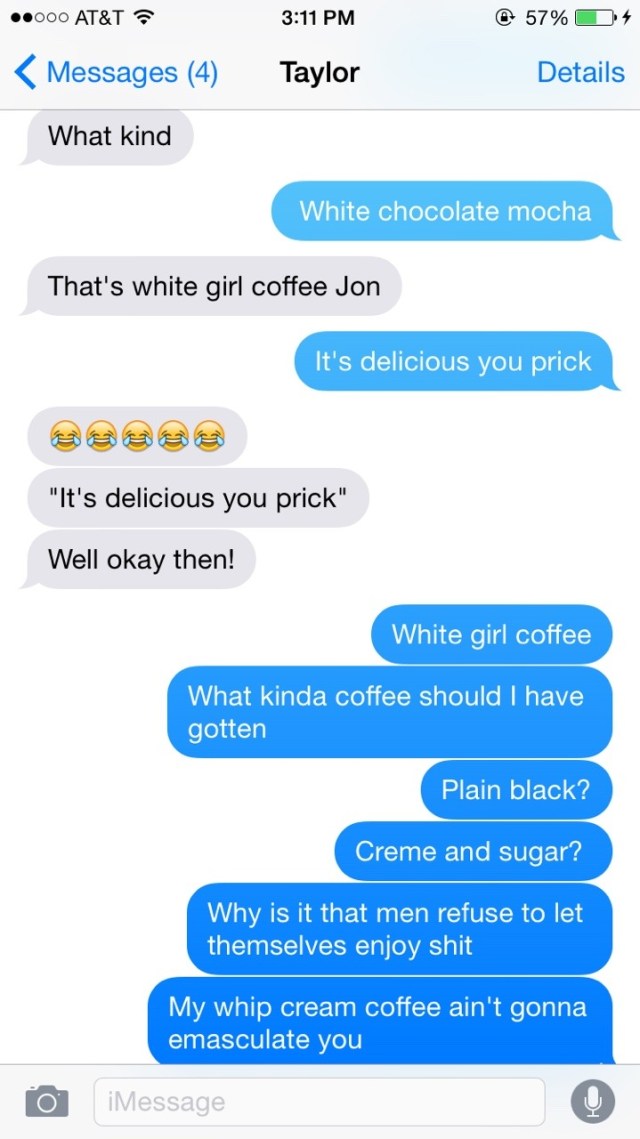Focus the iMessage text field
The image size is (640, 1139).
coord(319,1102)
